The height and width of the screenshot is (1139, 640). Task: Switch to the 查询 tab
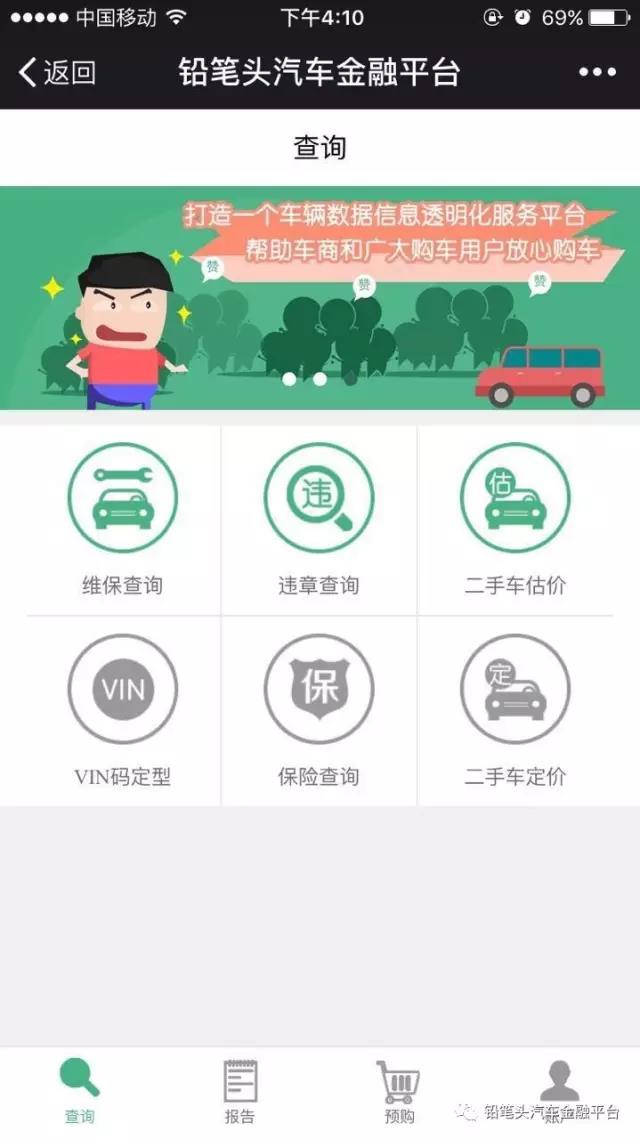(x=80, y=1092)
